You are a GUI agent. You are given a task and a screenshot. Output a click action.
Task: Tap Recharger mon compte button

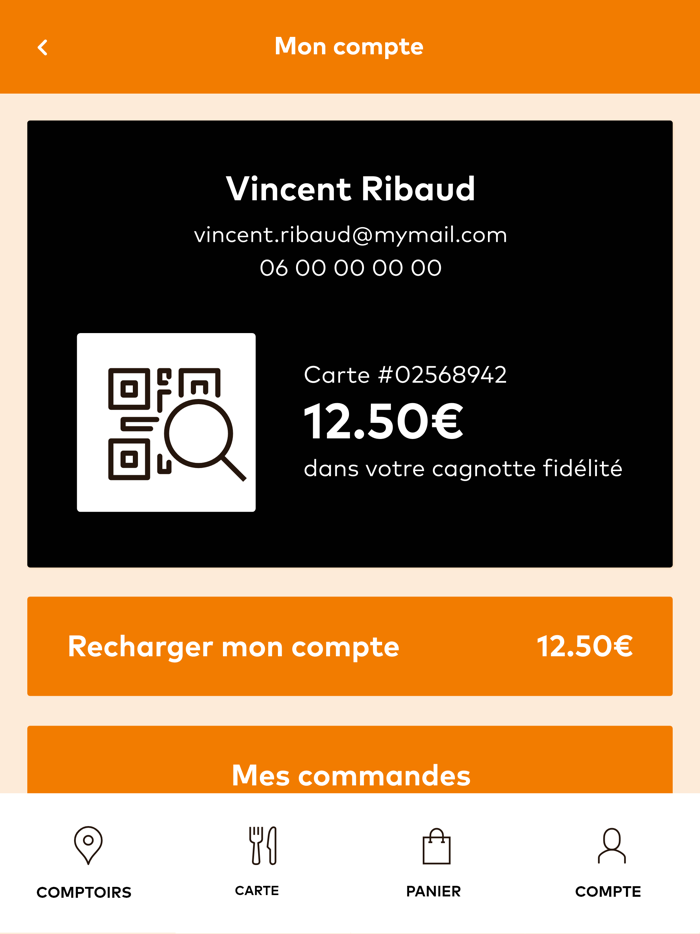pos(349,646)
